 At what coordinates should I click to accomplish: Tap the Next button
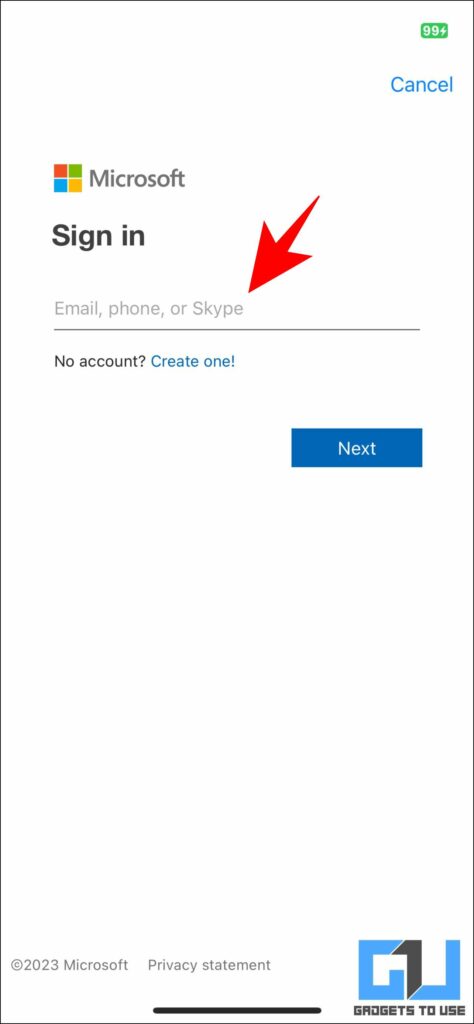(x=356, y=448)
